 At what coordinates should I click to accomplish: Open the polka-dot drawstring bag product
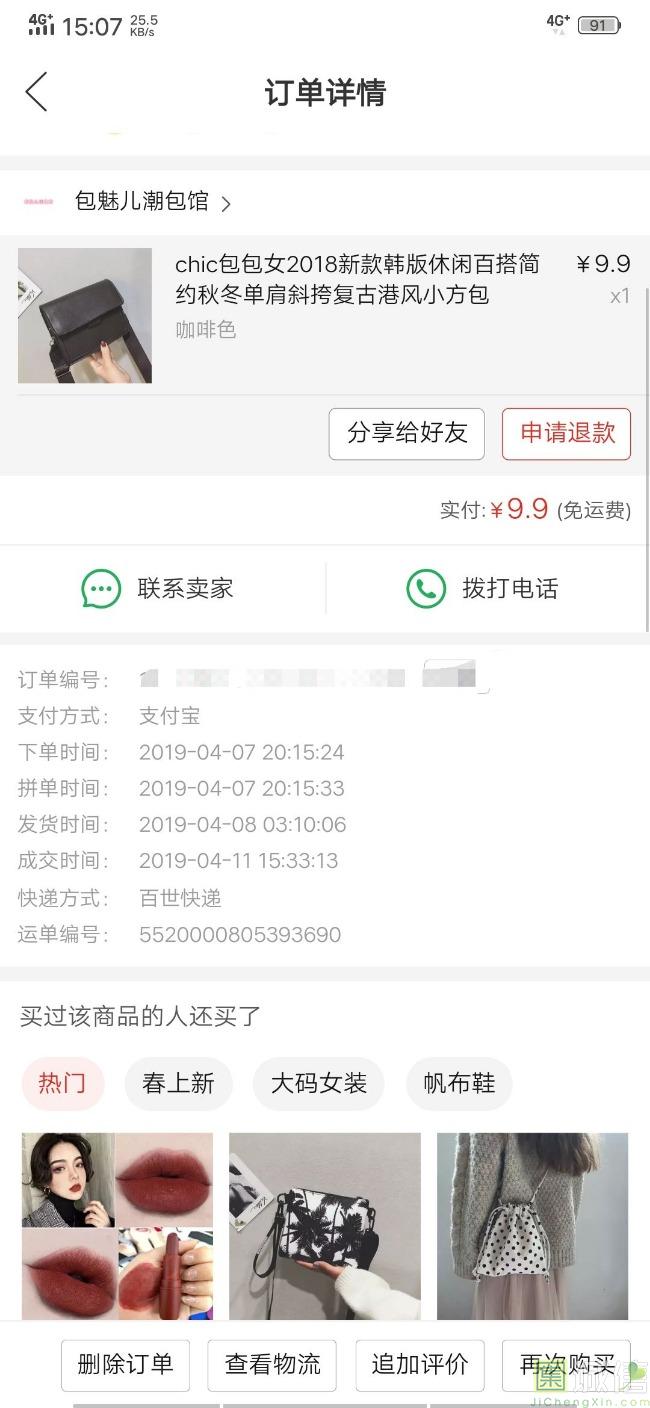pyautogui.click(x=532, y=1225)
